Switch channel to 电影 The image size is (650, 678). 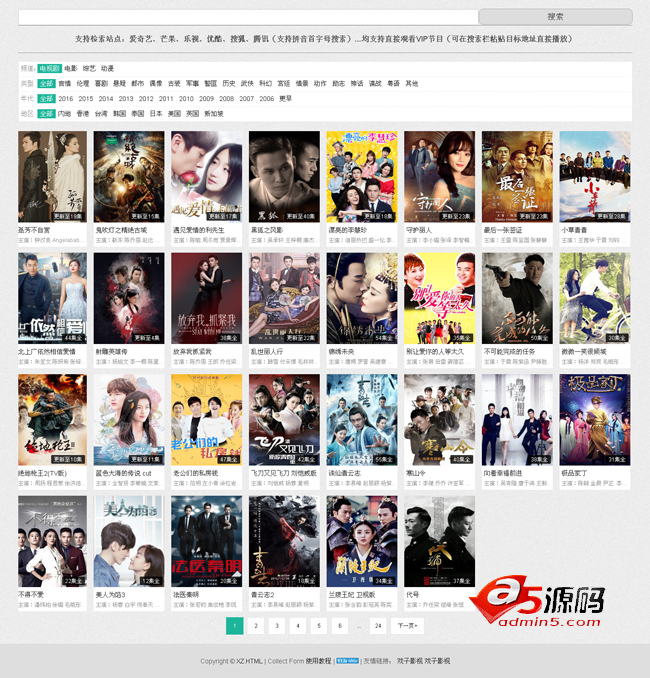71,68
